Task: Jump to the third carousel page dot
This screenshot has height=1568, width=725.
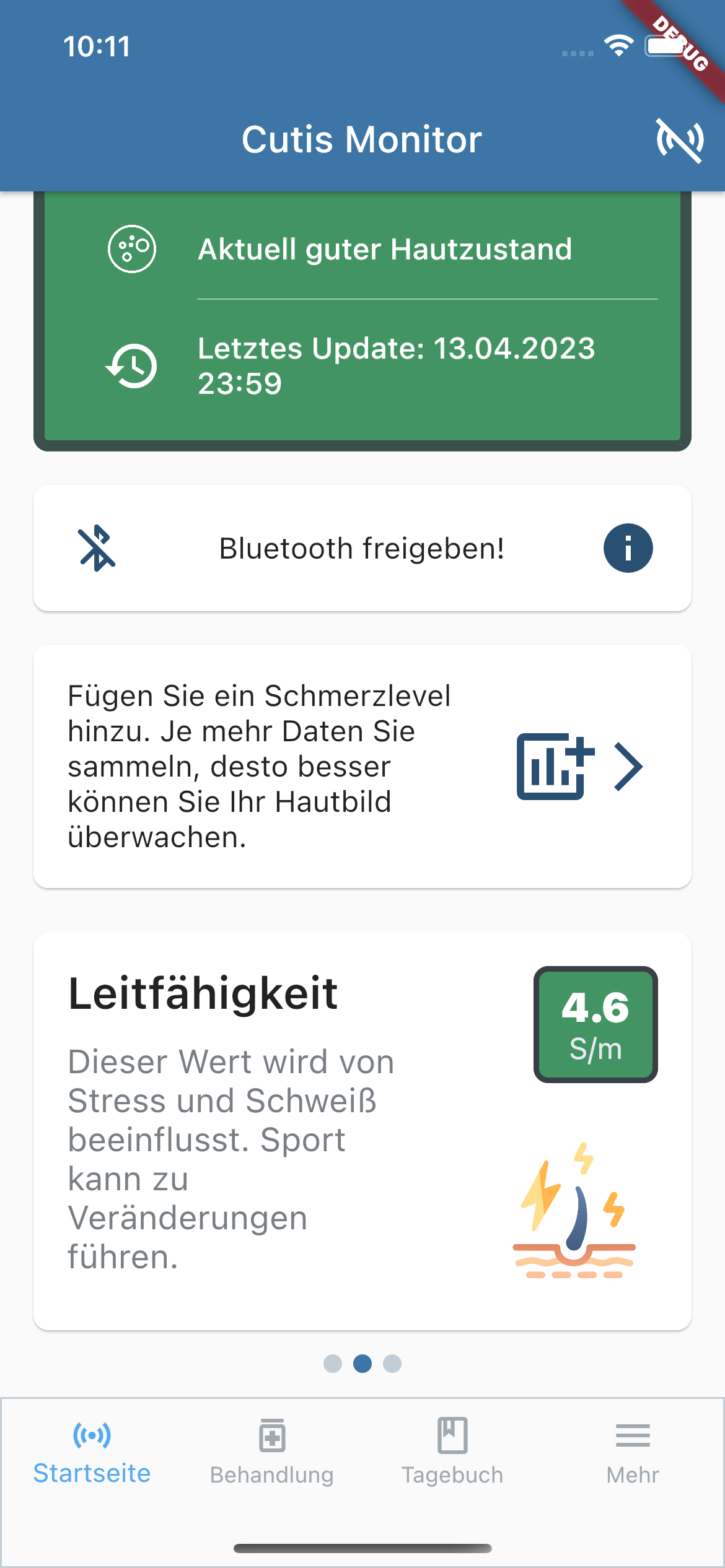Action: tap(392, 1364)
